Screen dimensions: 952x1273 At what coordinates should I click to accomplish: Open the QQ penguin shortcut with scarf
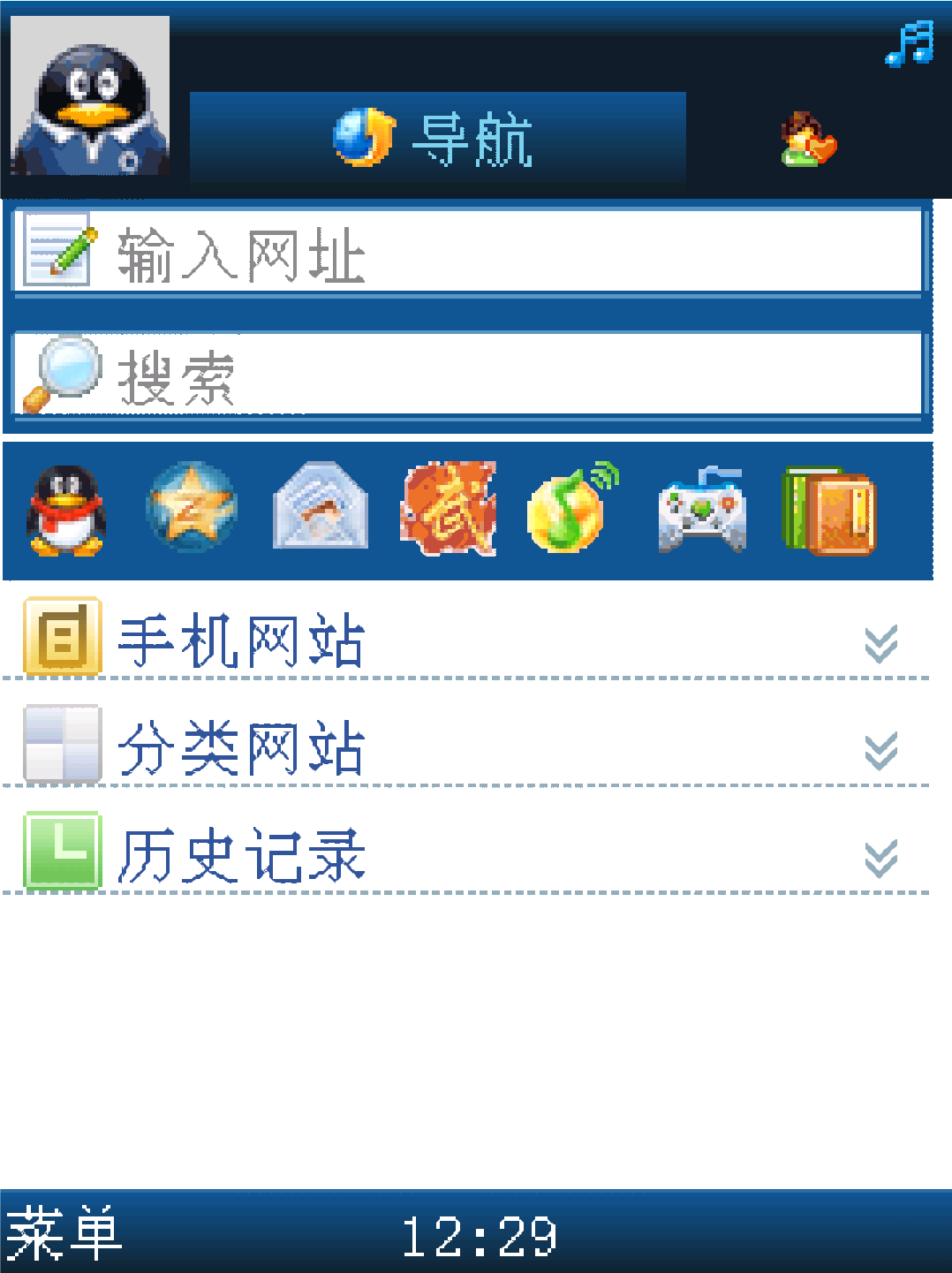pyautogui.click(x=66, y=511)
